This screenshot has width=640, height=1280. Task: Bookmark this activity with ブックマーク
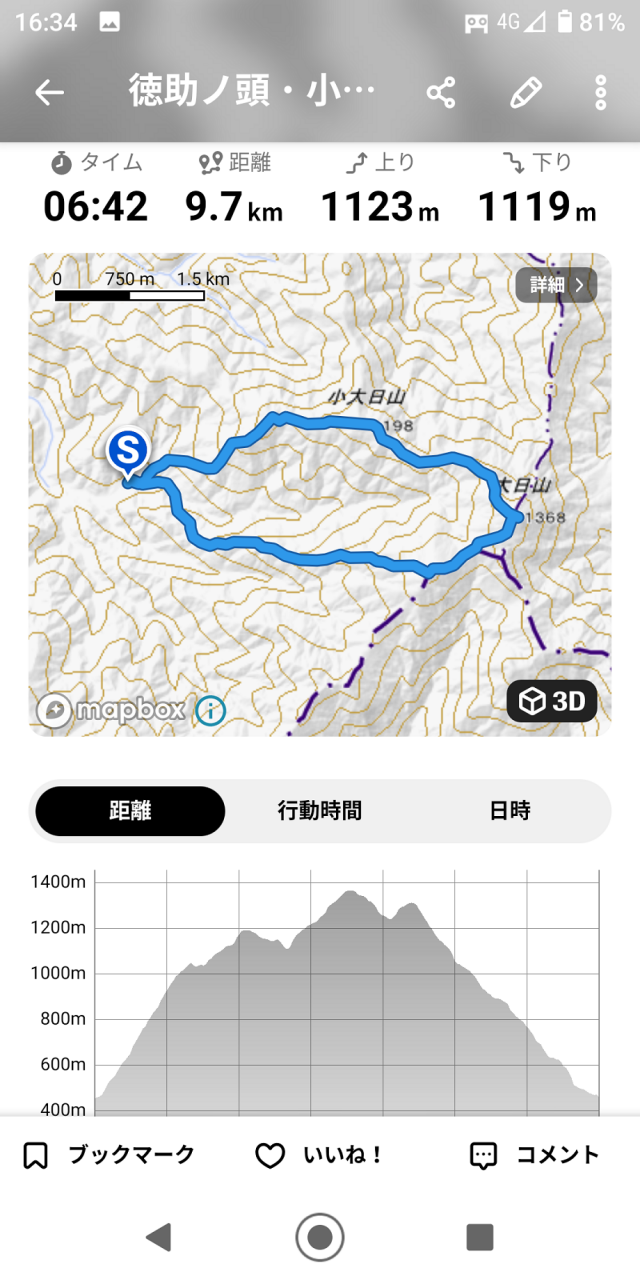coord(108,1156)
